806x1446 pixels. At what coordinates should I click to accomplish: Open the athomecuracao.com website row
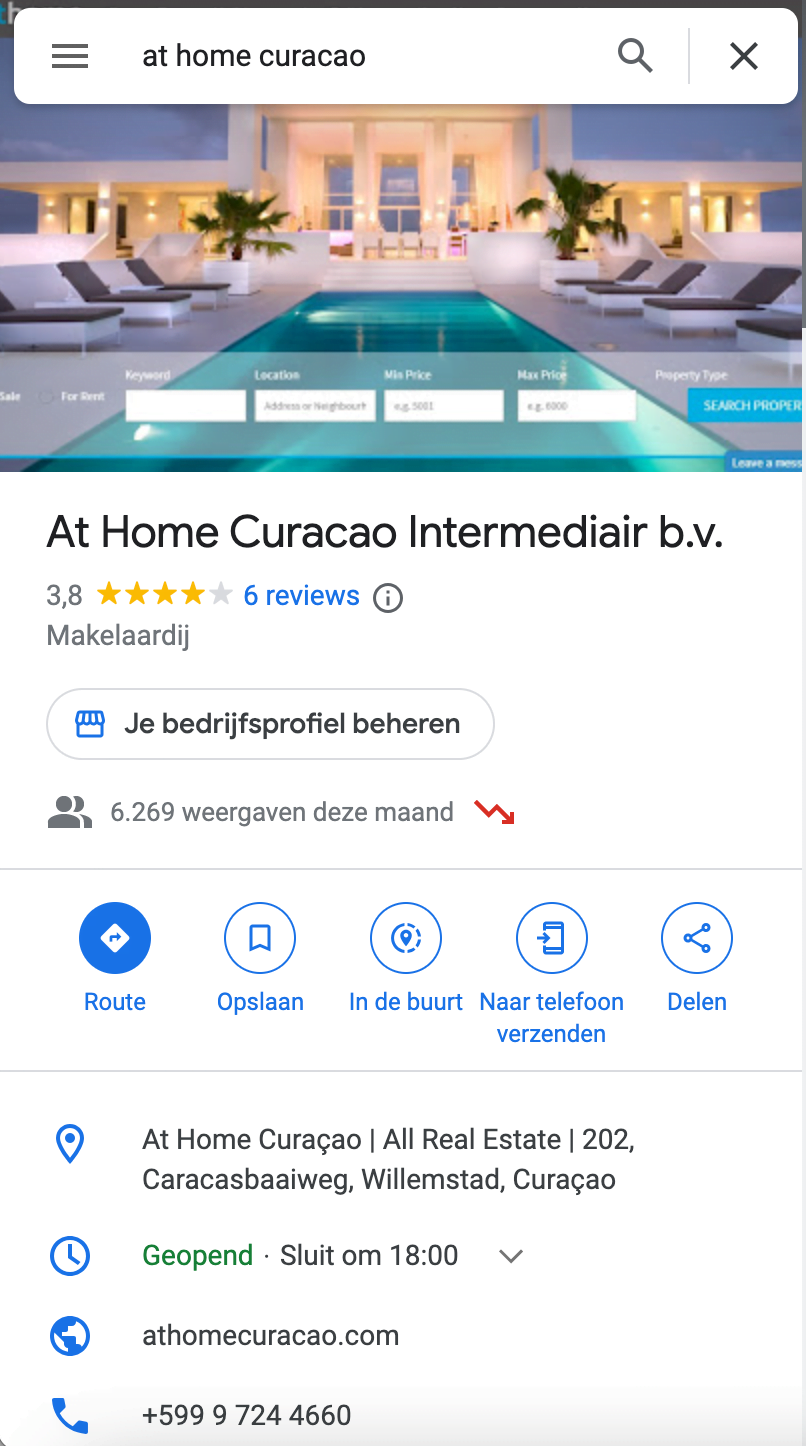(271, 1336)
